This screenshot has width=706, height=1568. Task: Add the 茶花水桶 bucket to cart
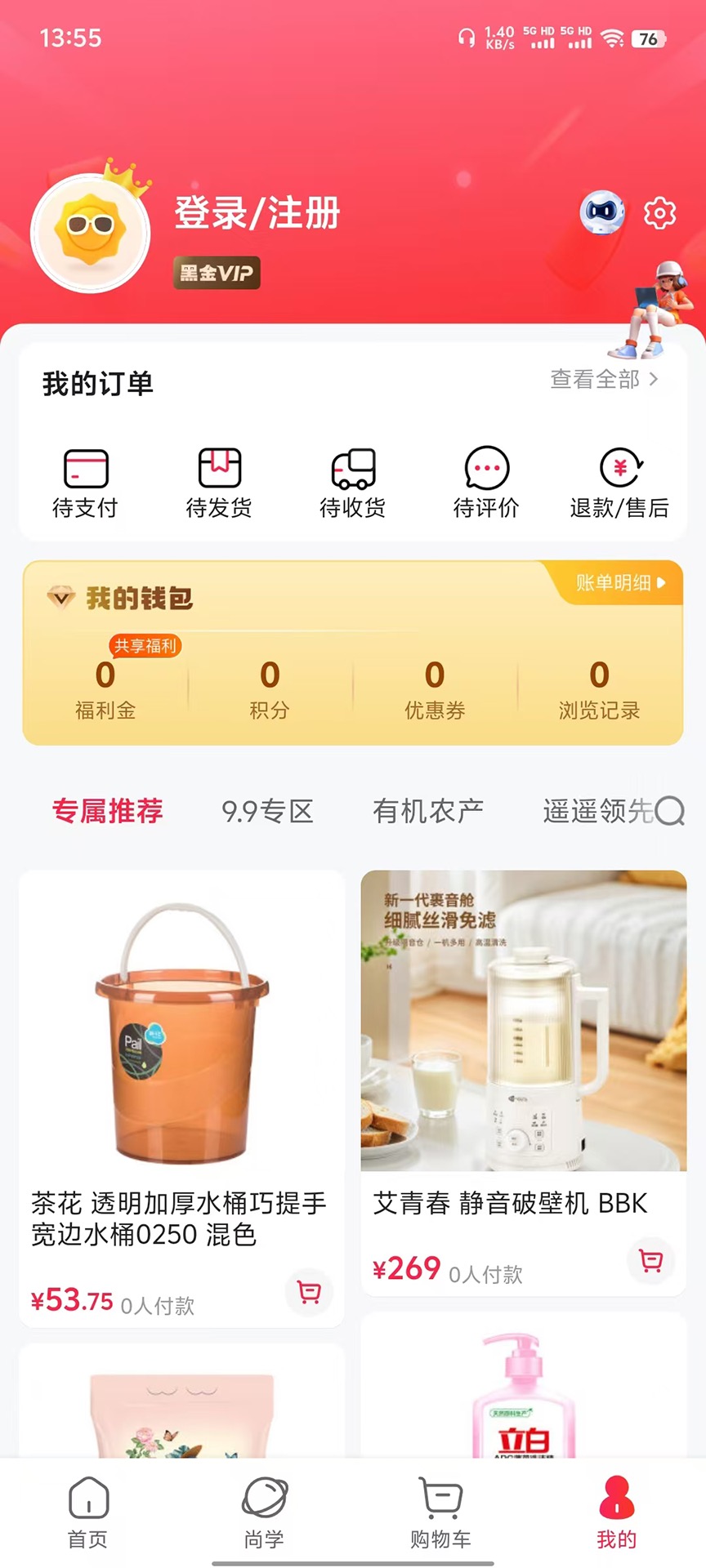point(309,1293)
